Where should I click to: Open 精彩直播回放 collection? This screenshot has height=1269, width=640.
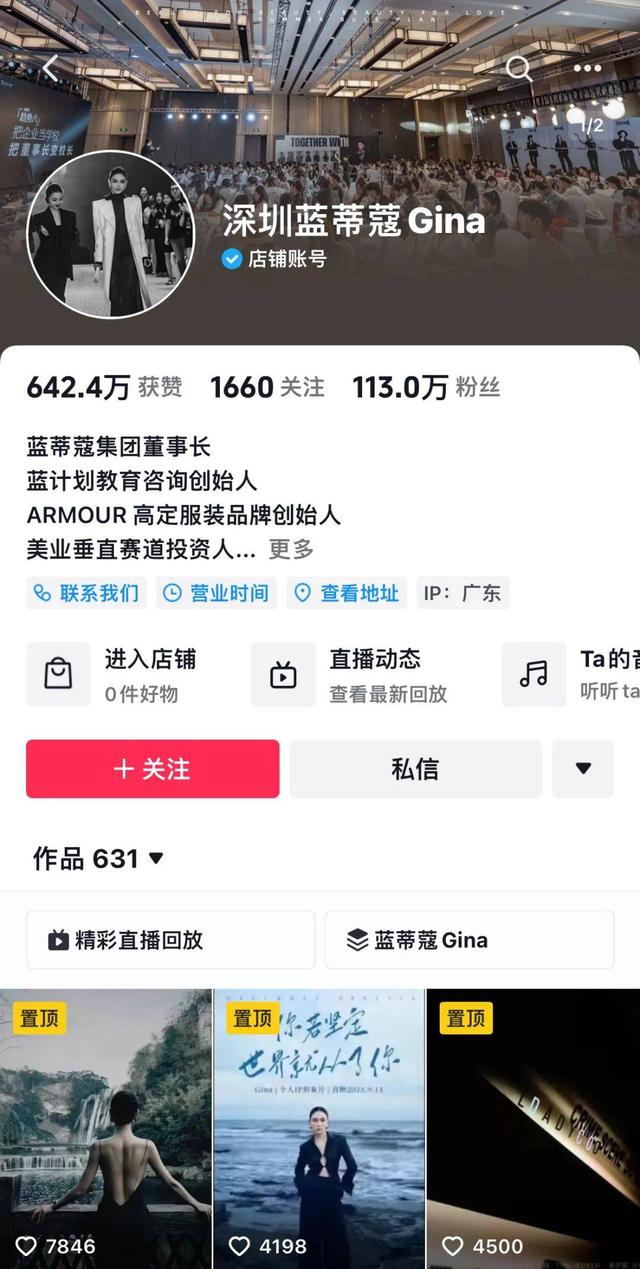tap(170, 940)
